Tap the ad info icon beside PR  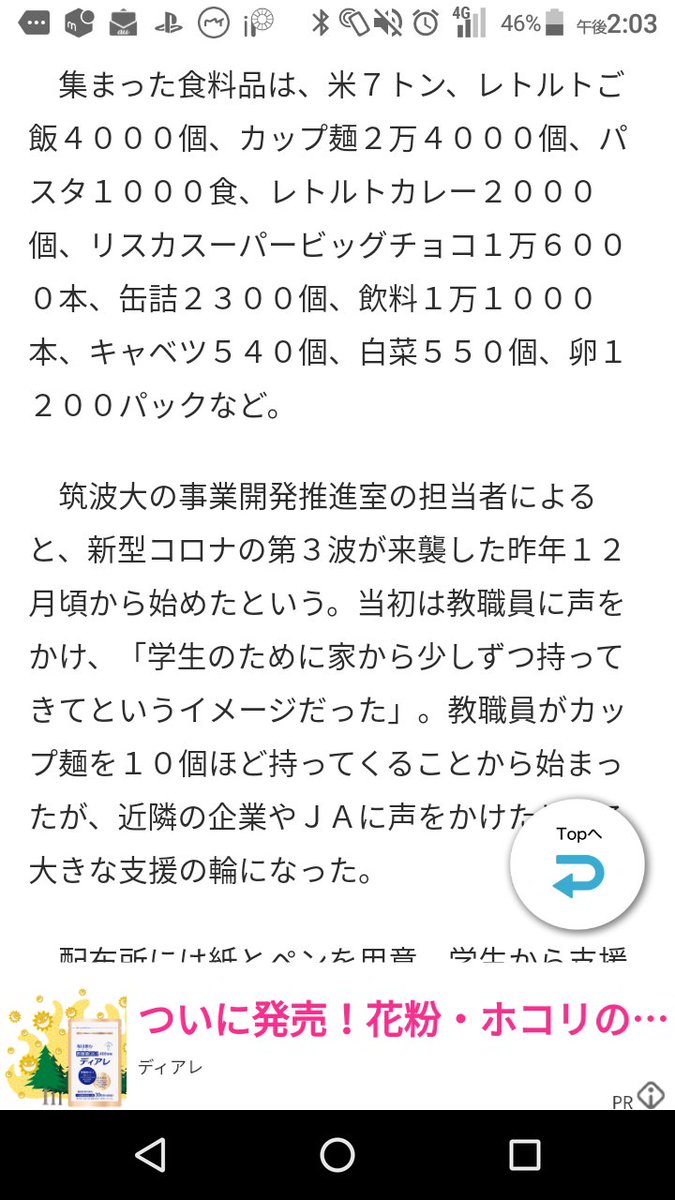coord(651,1095)
